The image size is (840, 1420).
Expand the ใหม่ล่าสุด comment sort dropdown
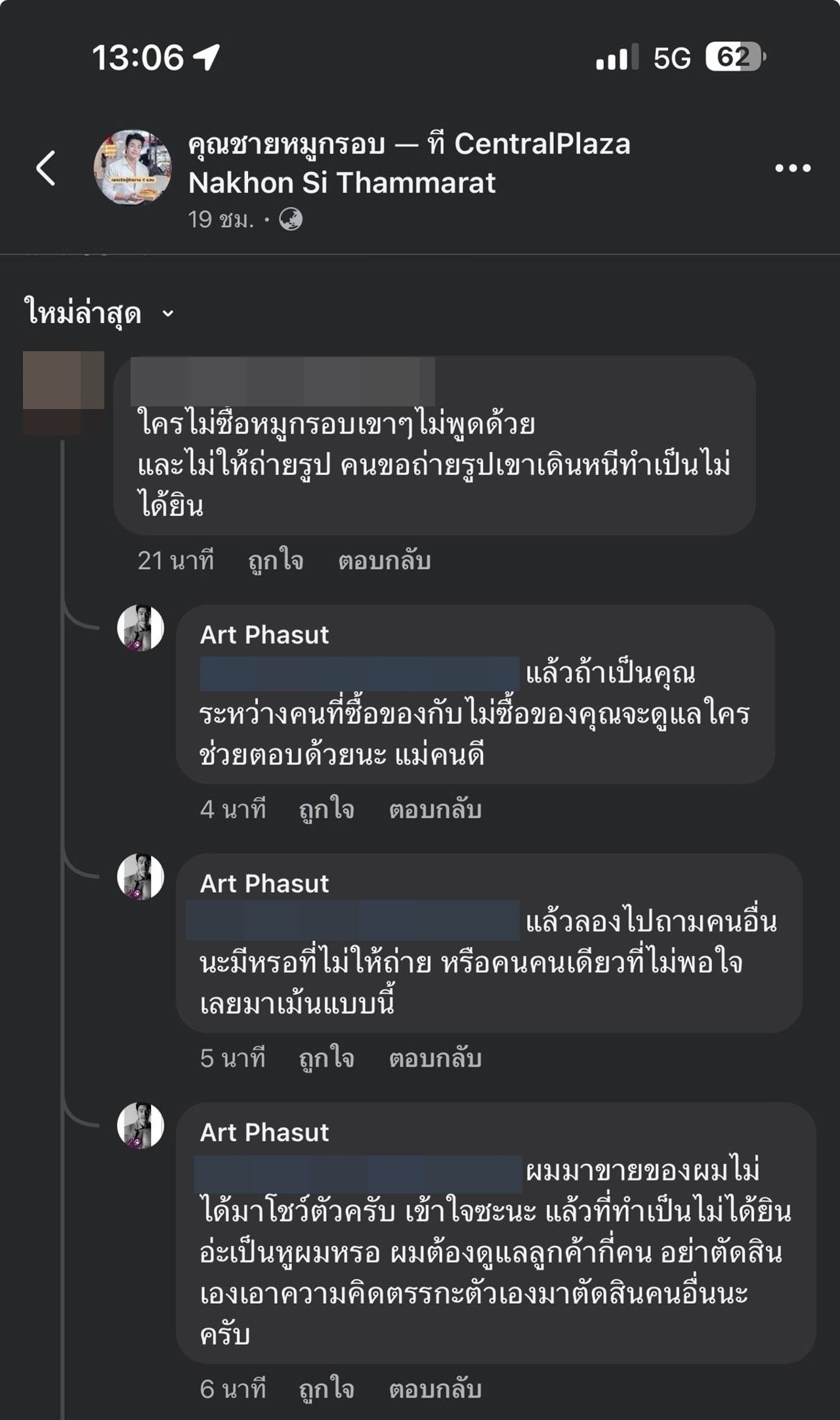98,313
